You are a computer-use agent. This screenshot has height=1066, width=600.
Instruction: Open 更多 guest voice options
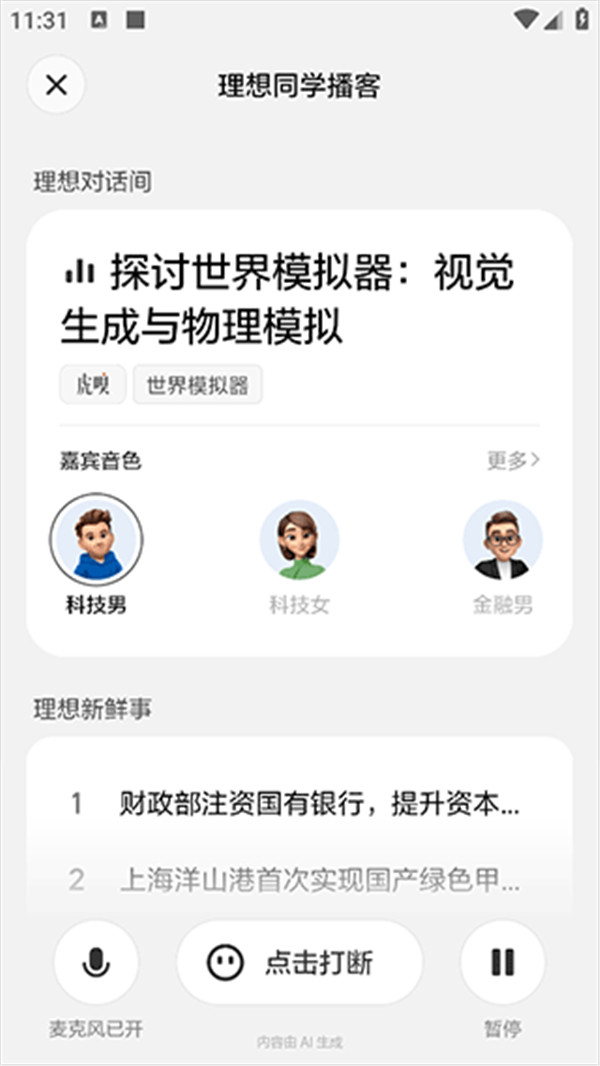point(512,460)
